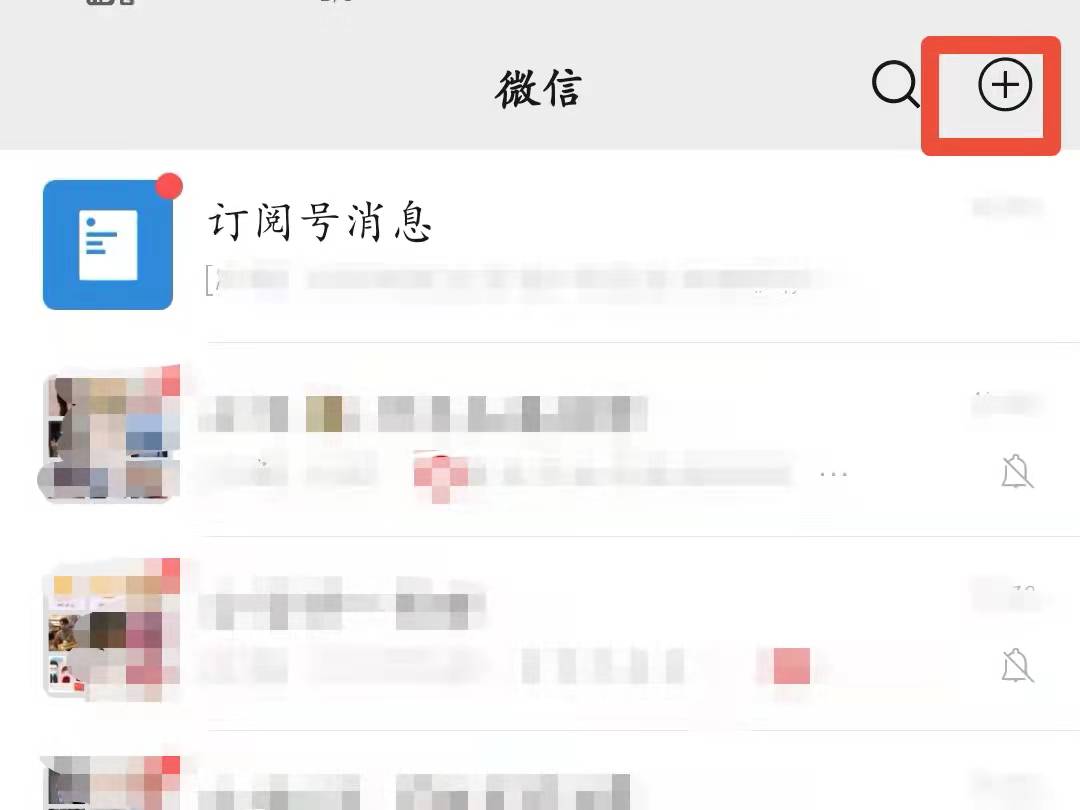Screen dimensions: 1080x810
Task: Open 订阅号消息 subscription messages
Action: click(x=320, y=222)
